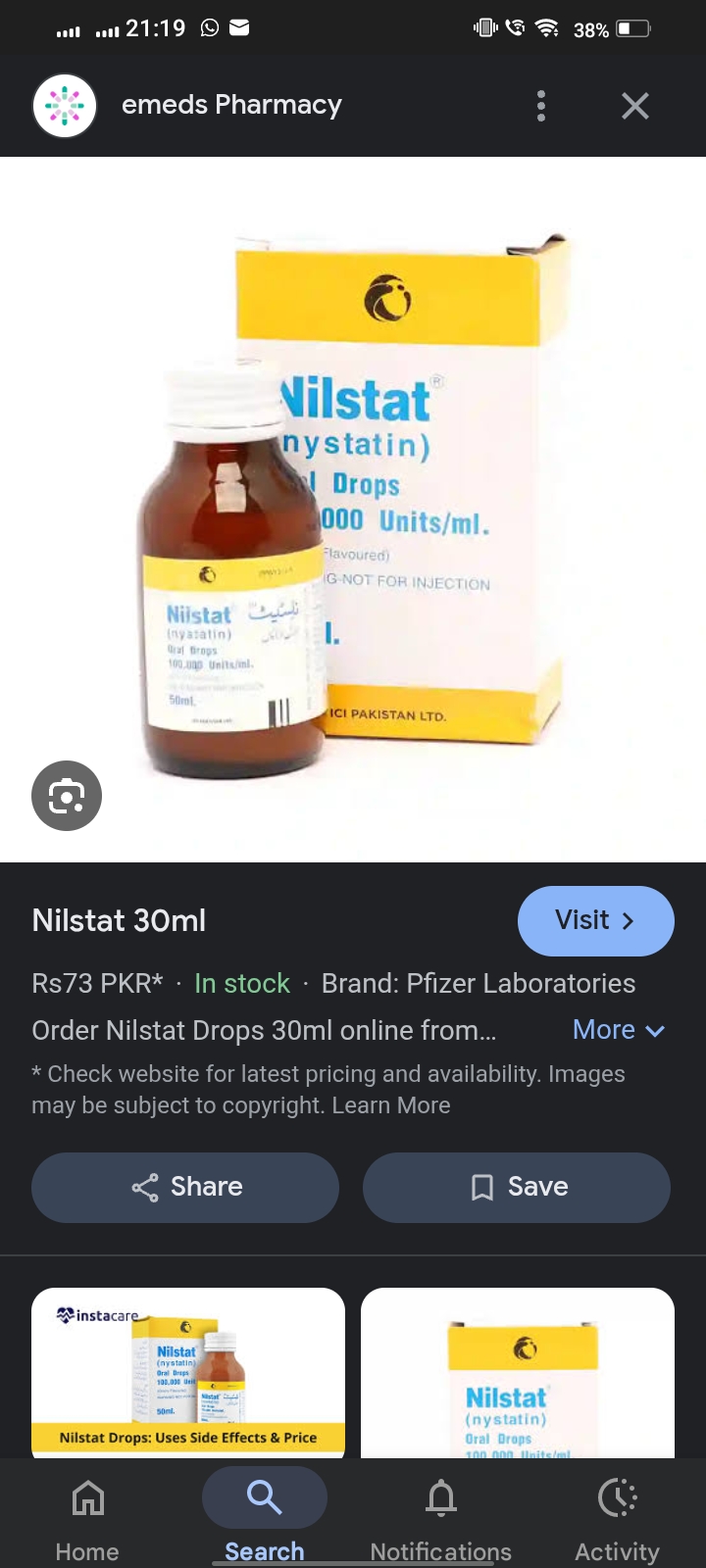Close the image viewer
This screenshot has height=1568, width=706.
pyautogui.click(x=635, y=106)
